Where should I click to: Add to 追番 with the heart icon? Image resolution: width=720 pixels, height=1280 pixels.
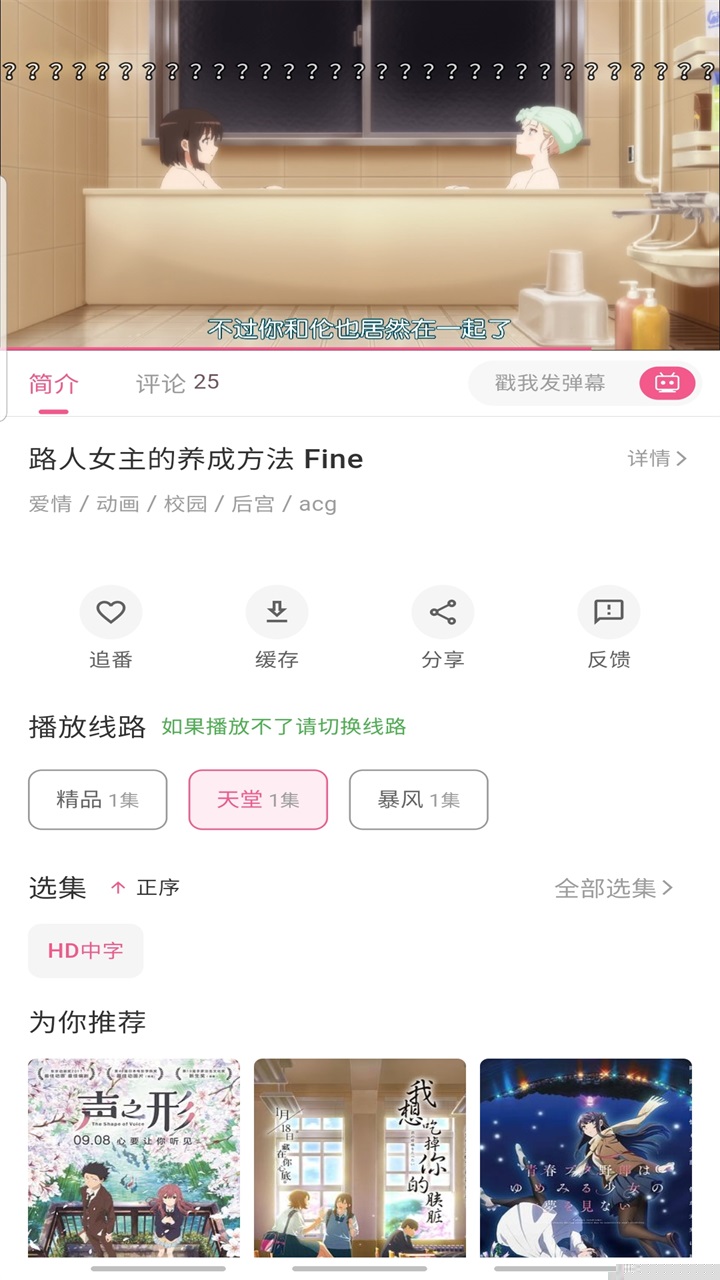111,612
